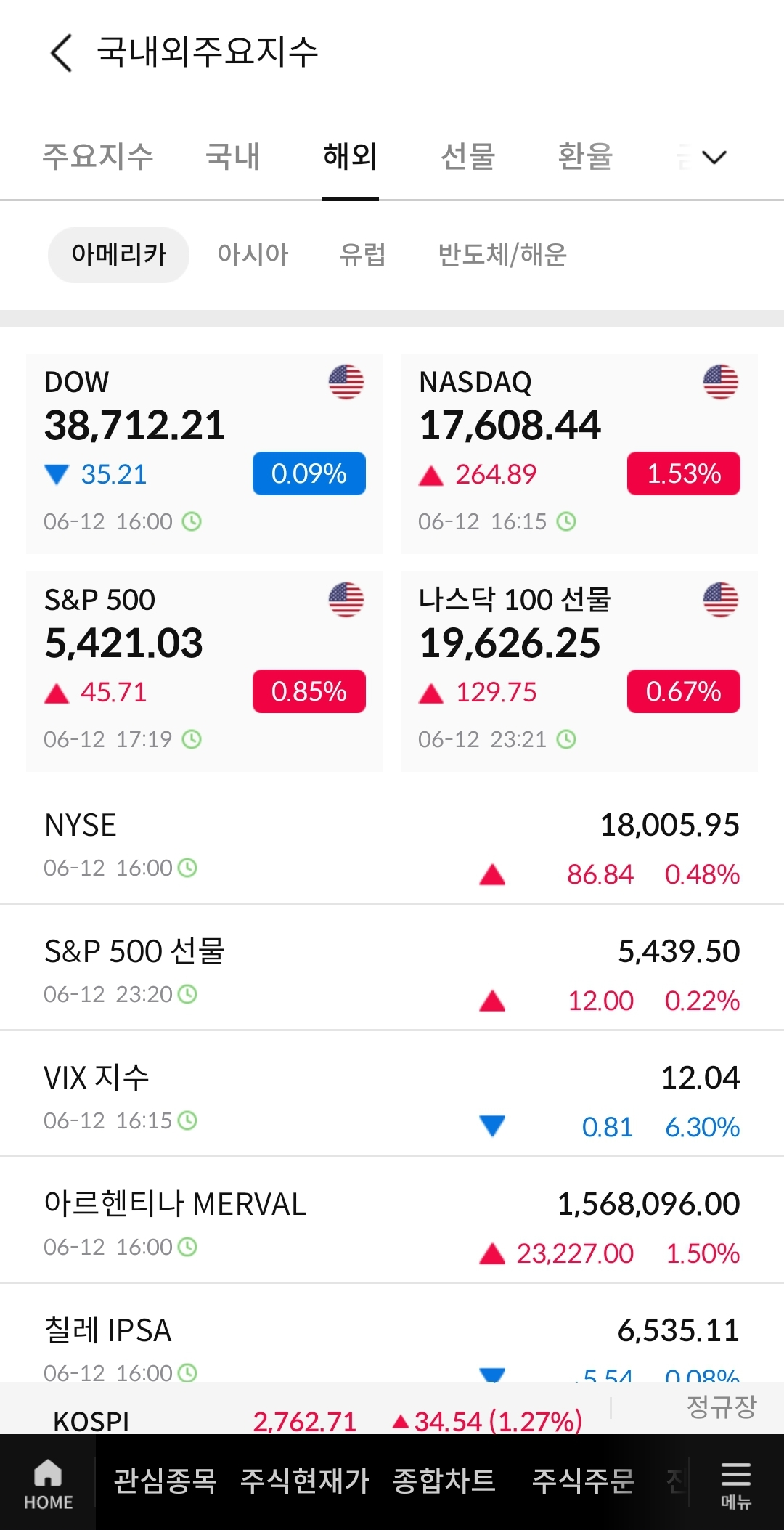Open the NYSE index row
This screenshot has height=1530, width=784.
click(x=392, y=847)
